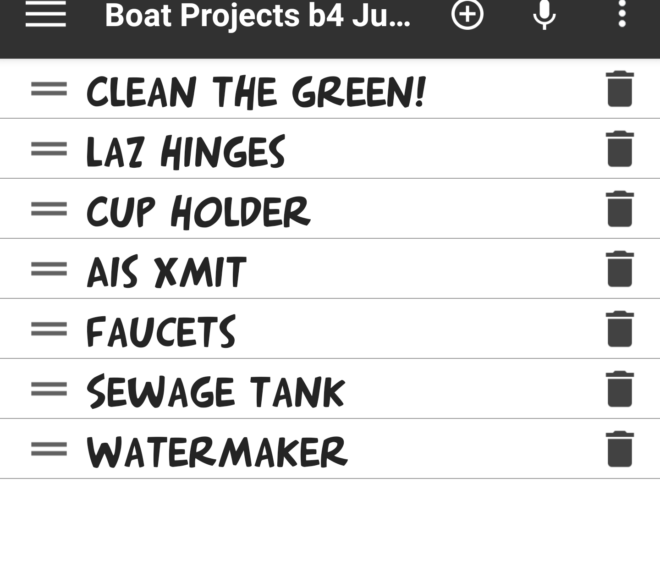Viewport: 660px width, 577px height.
Task: Select the Faucets item
Action: (x=161, y=332)
